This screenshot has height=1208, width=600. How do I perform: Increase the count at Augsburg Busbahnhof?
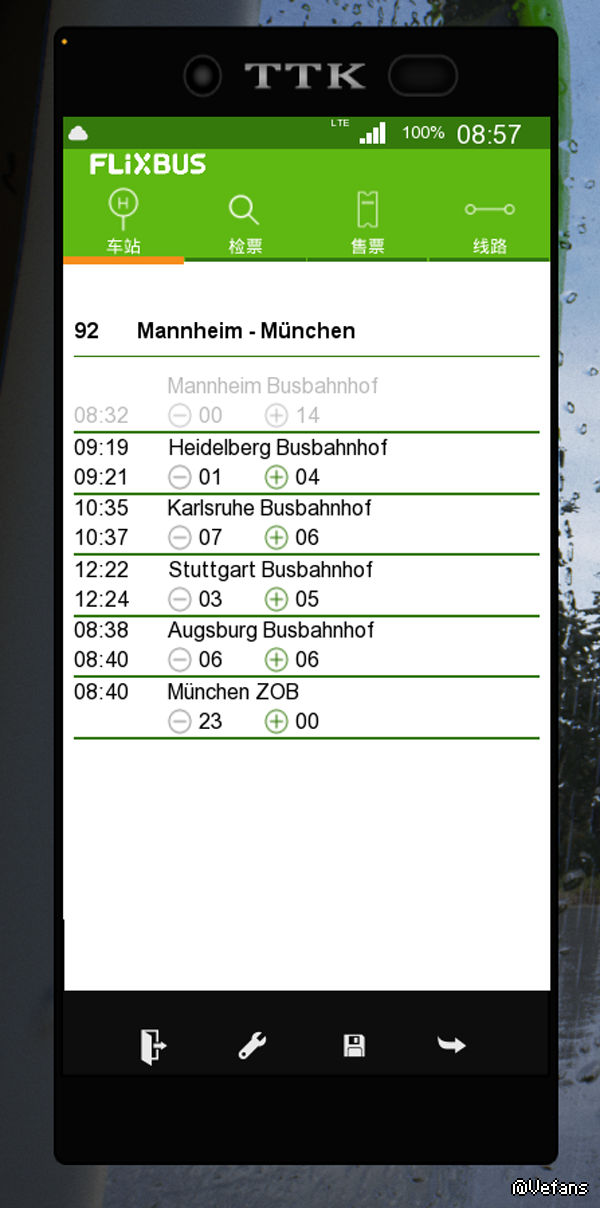(x=276, y=660)
